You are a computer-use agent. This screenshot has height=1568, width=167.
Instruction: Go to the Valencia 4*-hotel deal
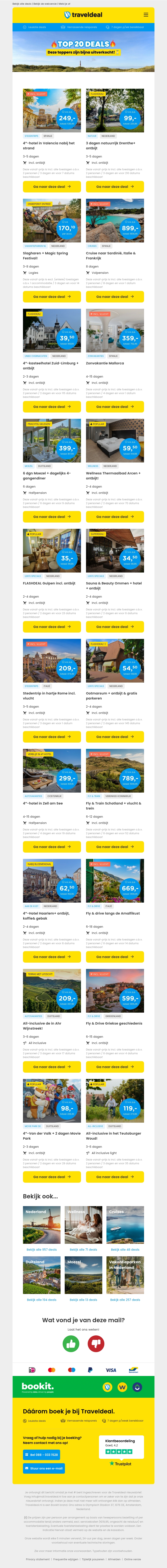click(x=52, y=187)
